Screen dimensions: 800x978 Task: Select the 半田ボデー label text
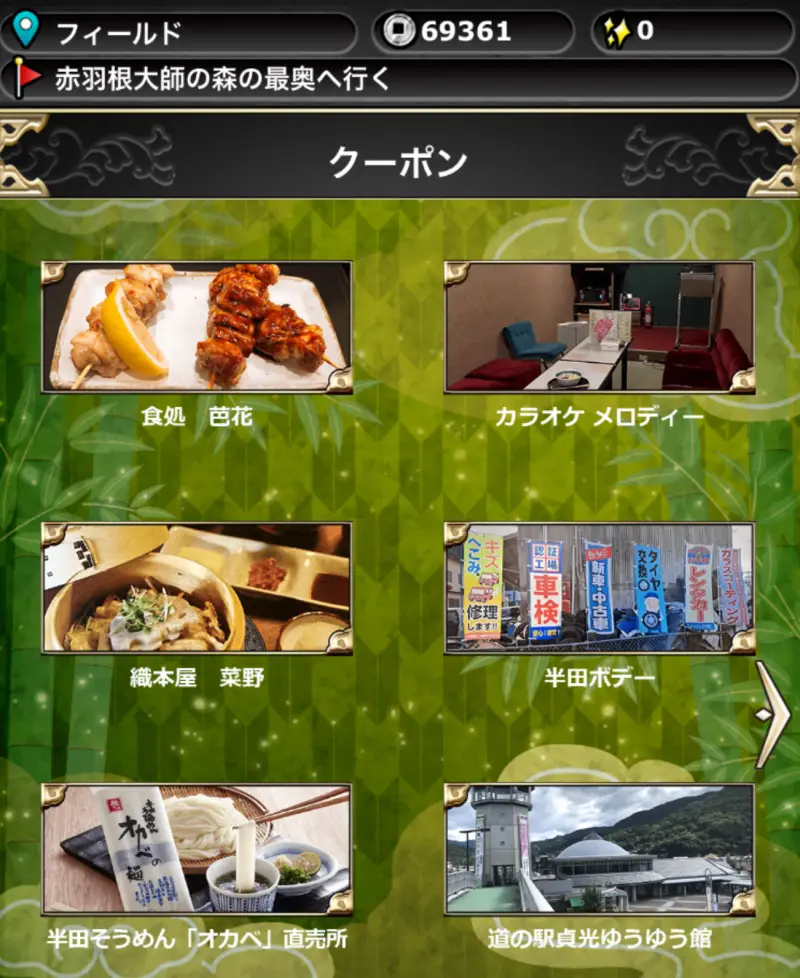pos(599,675)
